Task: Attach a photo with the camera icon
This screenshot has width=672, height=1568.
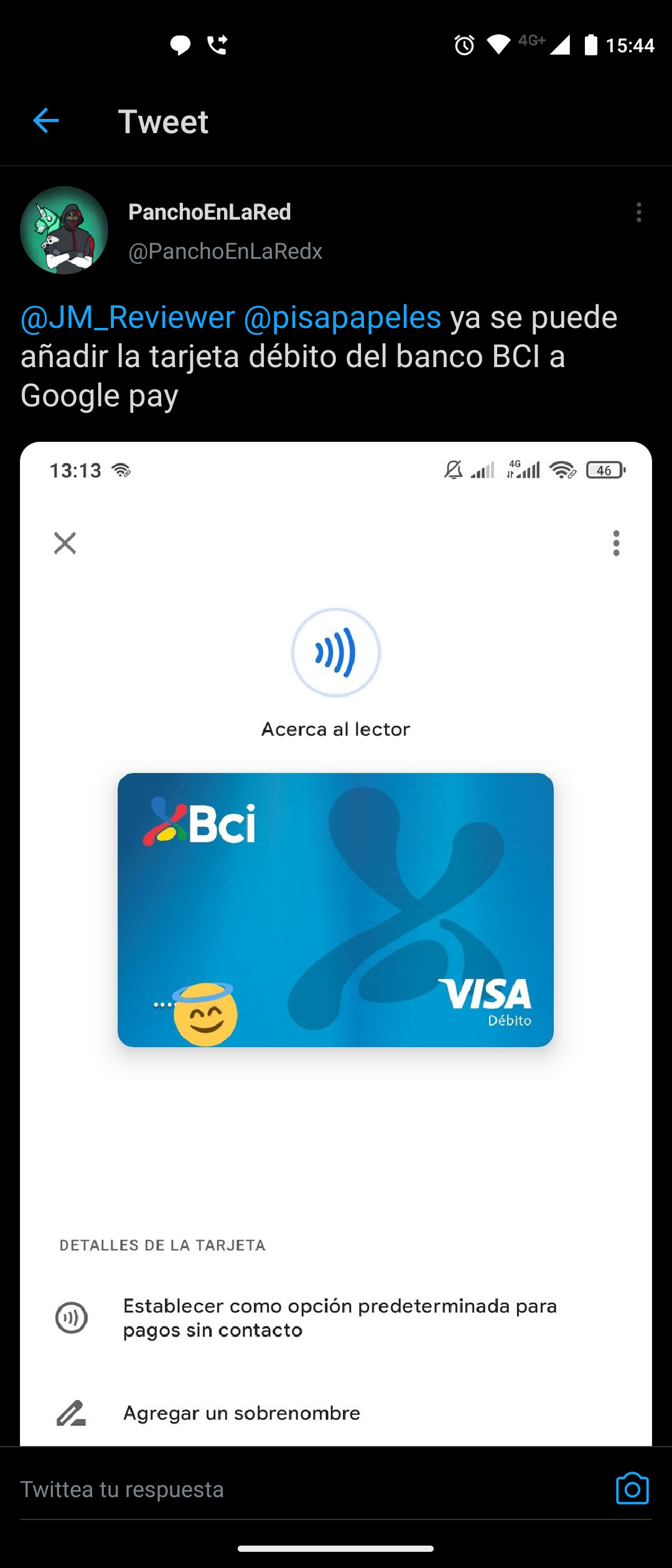Action: [632, 1489]
